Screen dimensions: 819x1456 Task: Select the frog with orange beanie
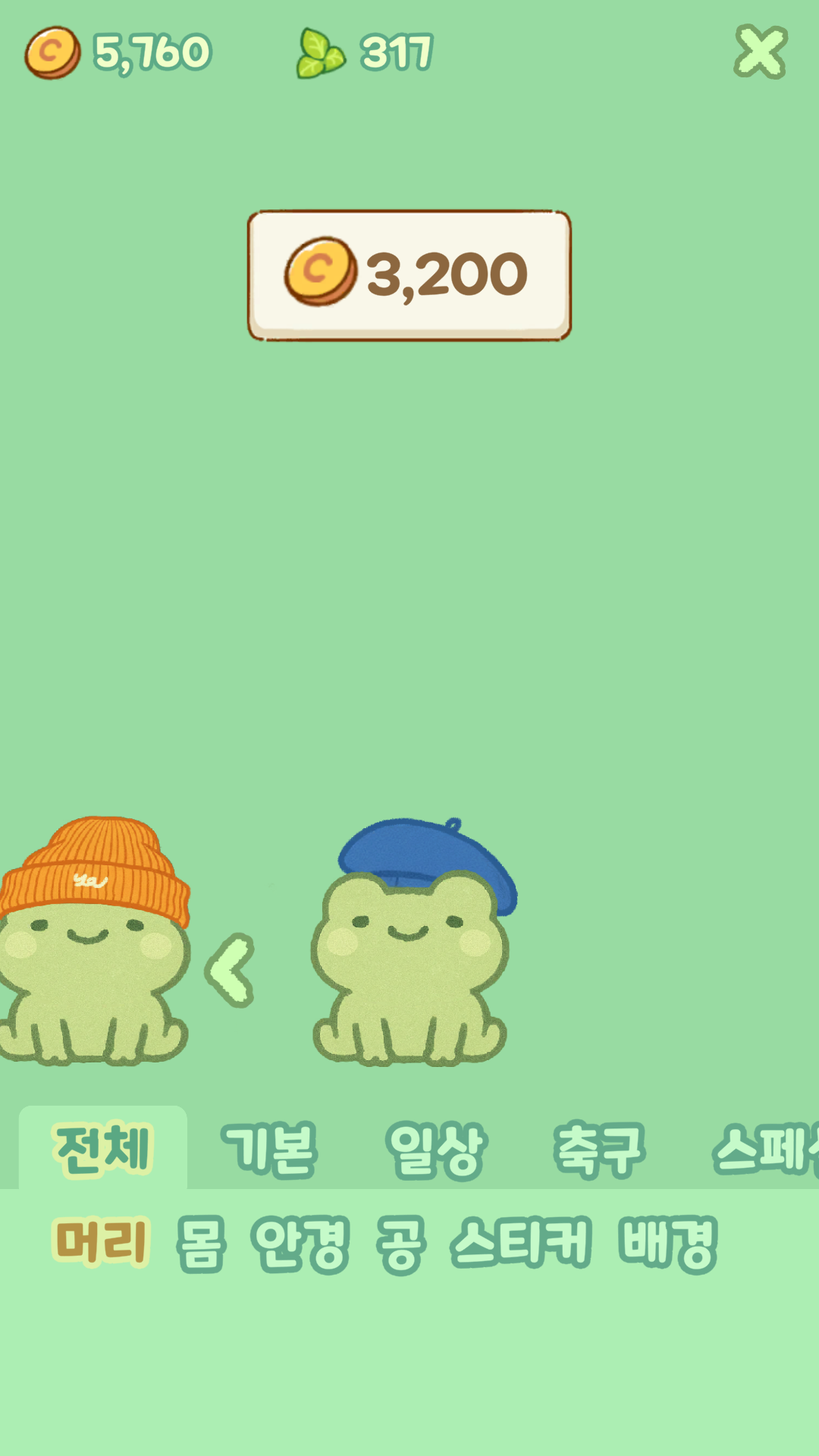94,941
